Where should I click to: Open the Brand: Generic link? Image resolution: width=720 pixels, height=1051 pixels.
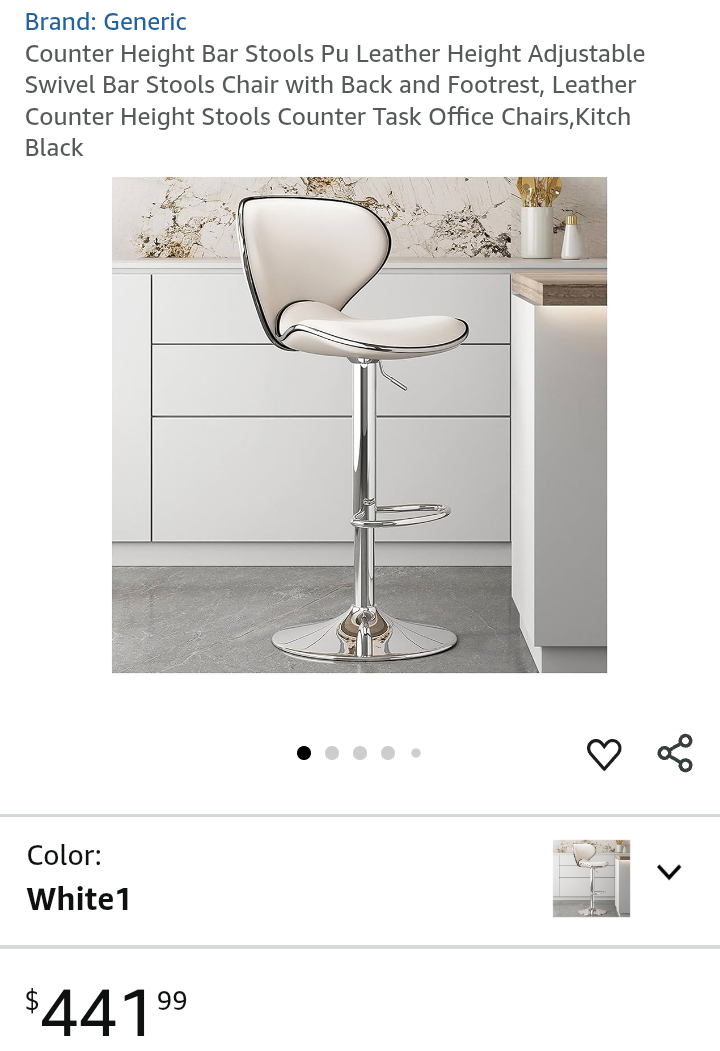(105, 21)
